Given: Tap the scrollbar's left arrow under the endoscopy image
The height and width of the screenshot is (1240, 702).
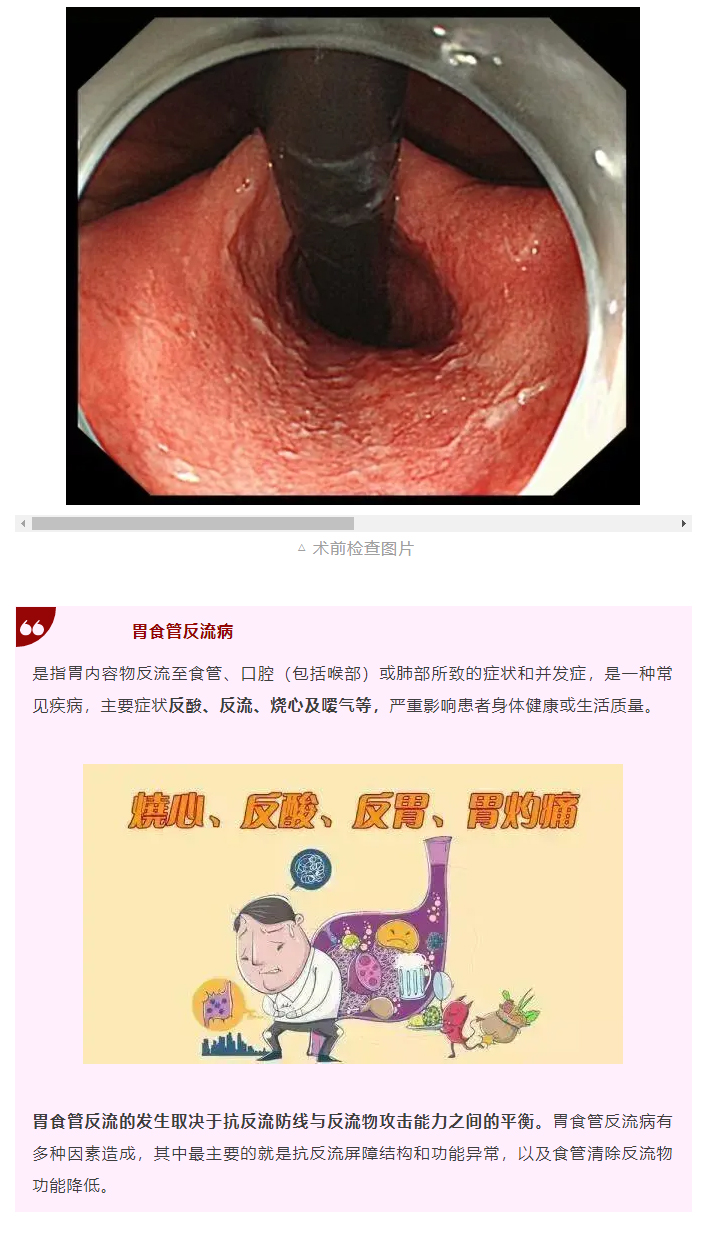Looking at the screenshot, I should tap(23, 524).
